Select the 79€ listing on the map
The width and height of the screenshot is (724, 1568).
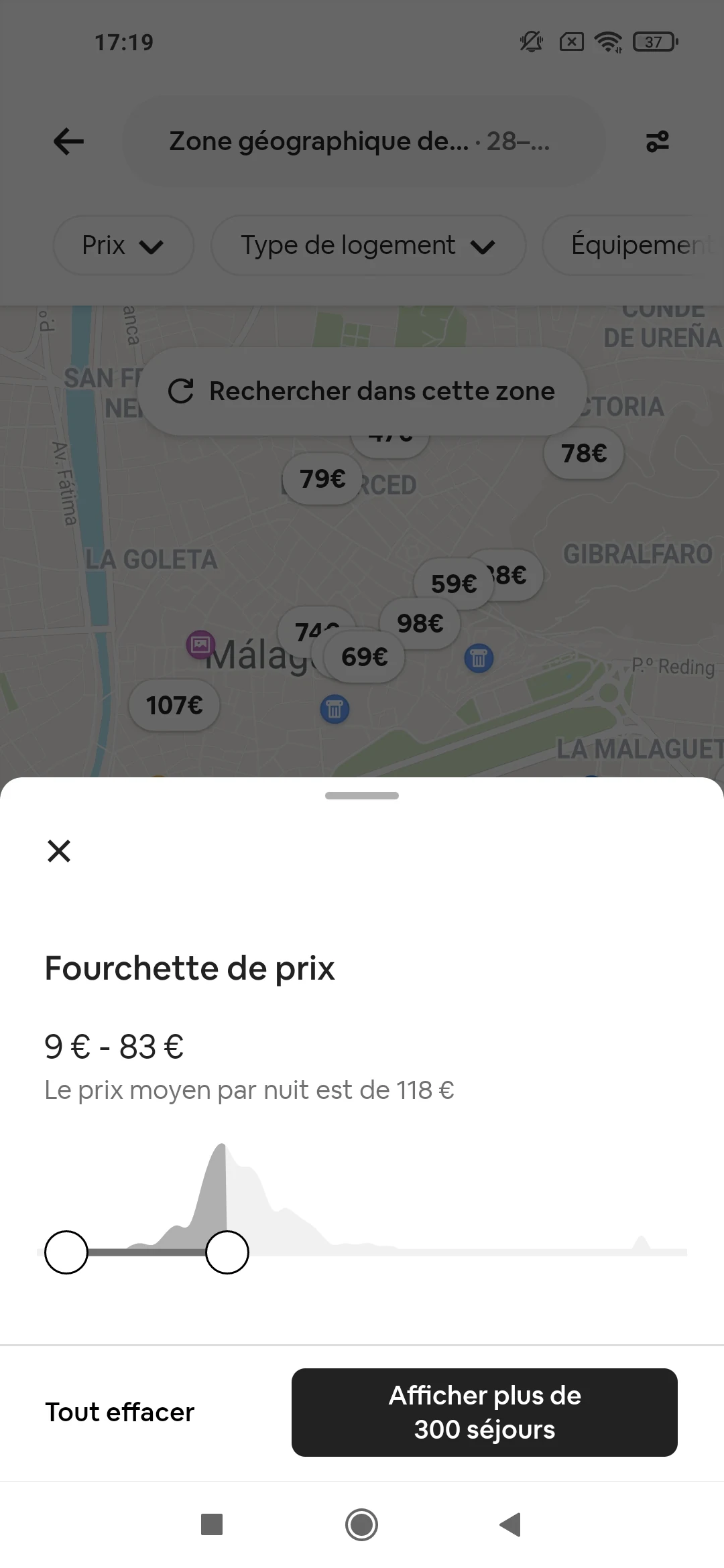[x=322, y=478]
